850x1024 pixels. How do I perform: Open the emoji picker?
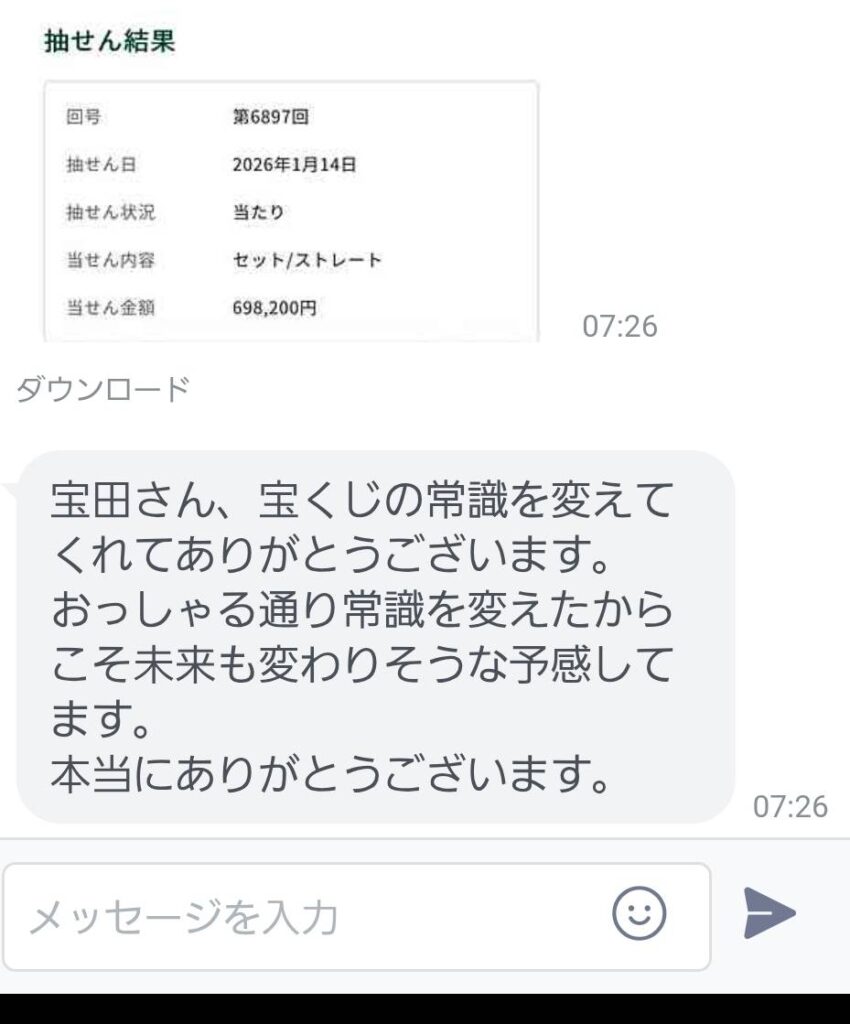pyautogui.click(x=638, y=913)
